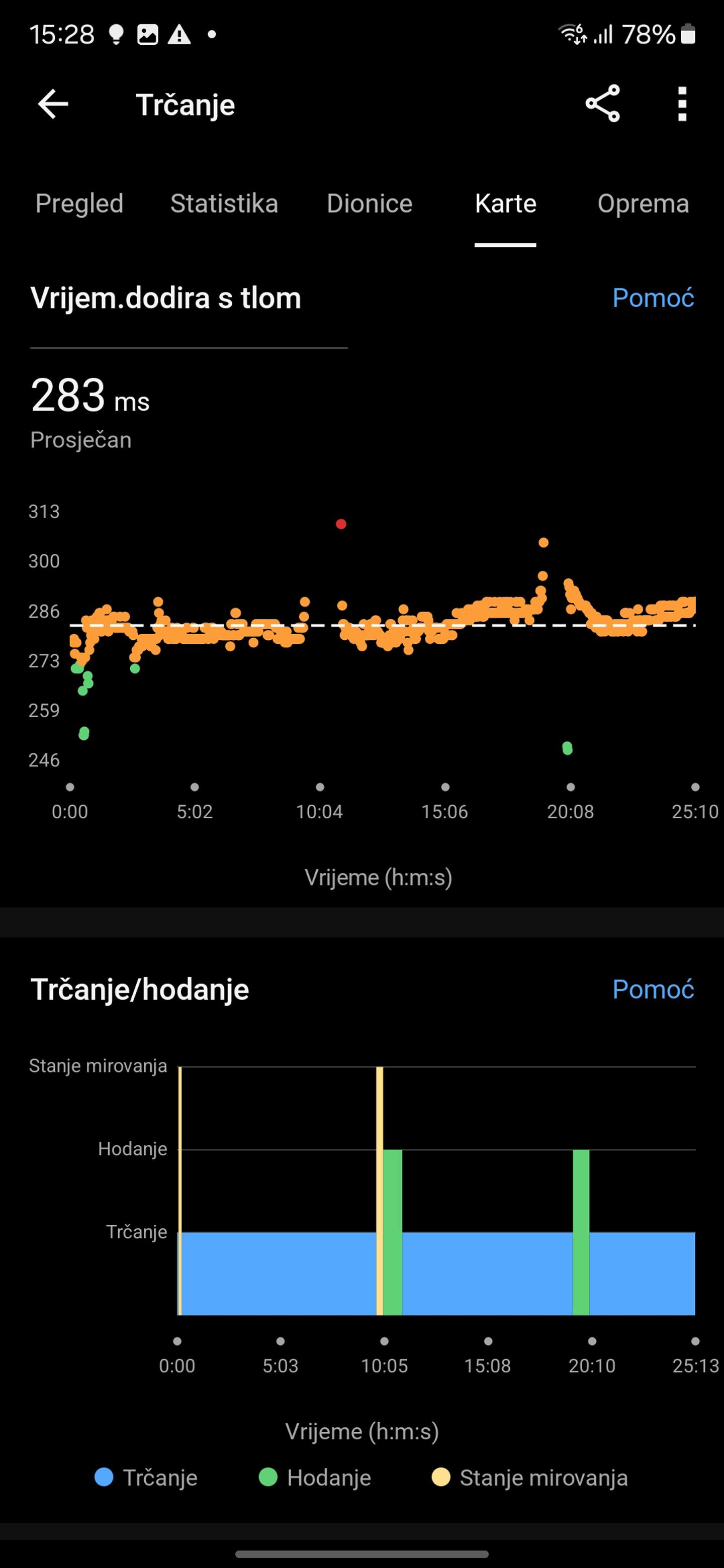Open the three-dot overflow menu
Image resolution: width=724 pixels, height=1568 pixels.
(682, 104)
